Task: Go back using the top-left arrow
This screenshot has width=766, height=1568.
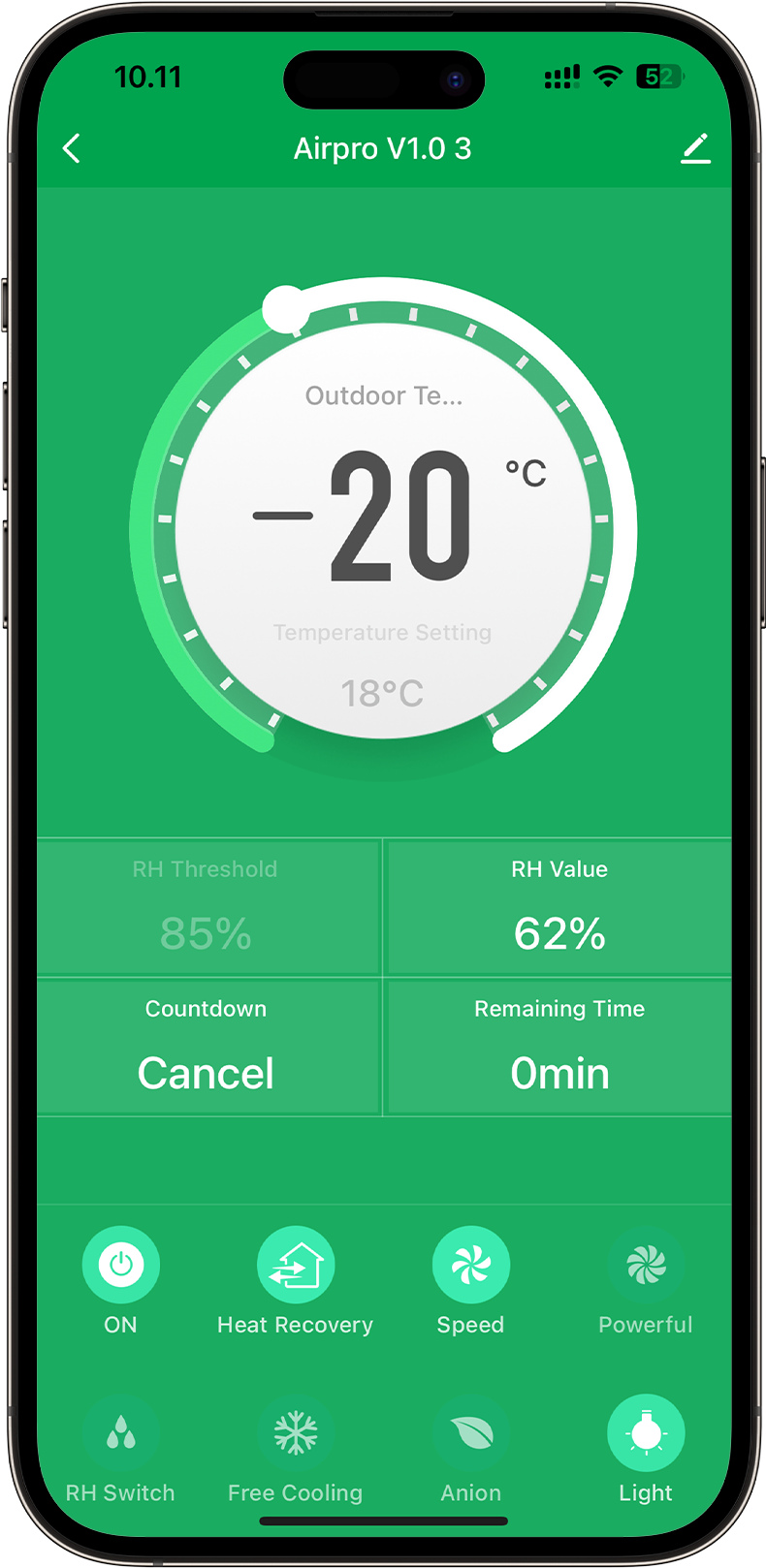Action: click(71, 148)
